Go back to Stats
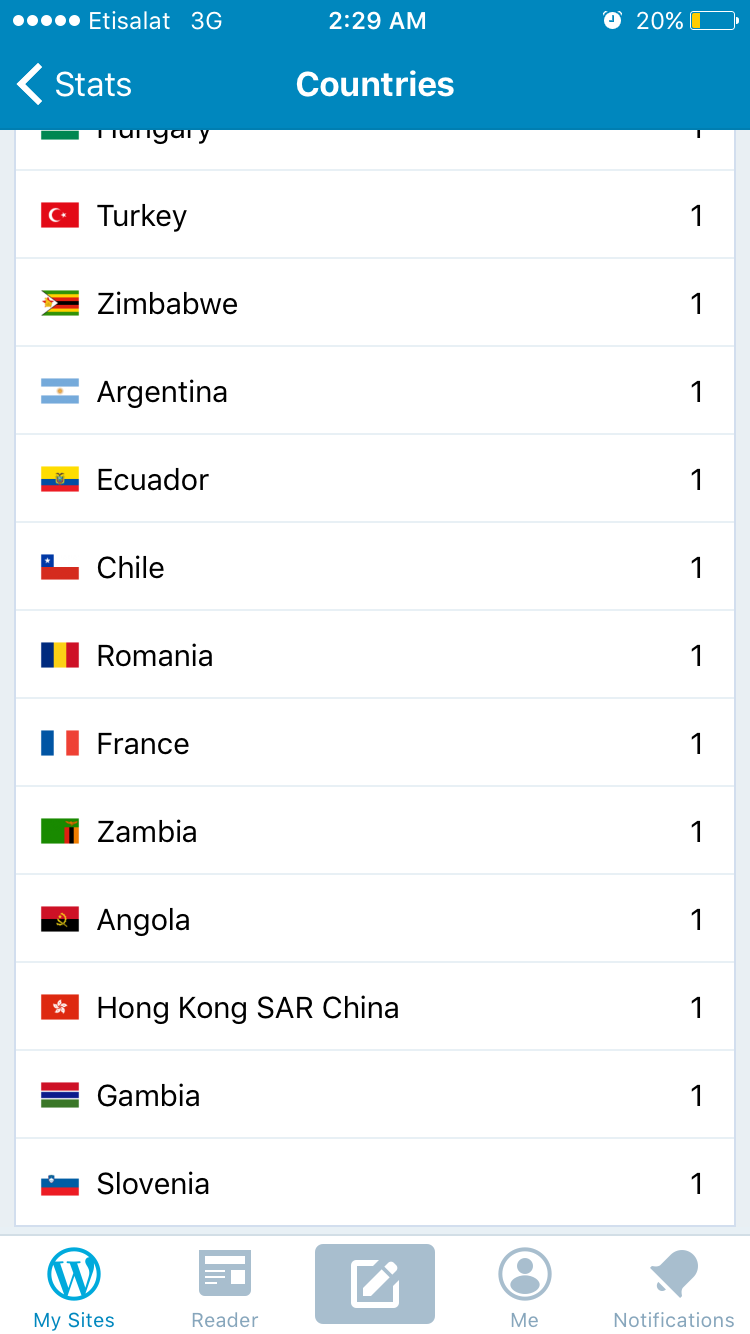This screenshot has width=750, height=1334. (x=74, y=85)
